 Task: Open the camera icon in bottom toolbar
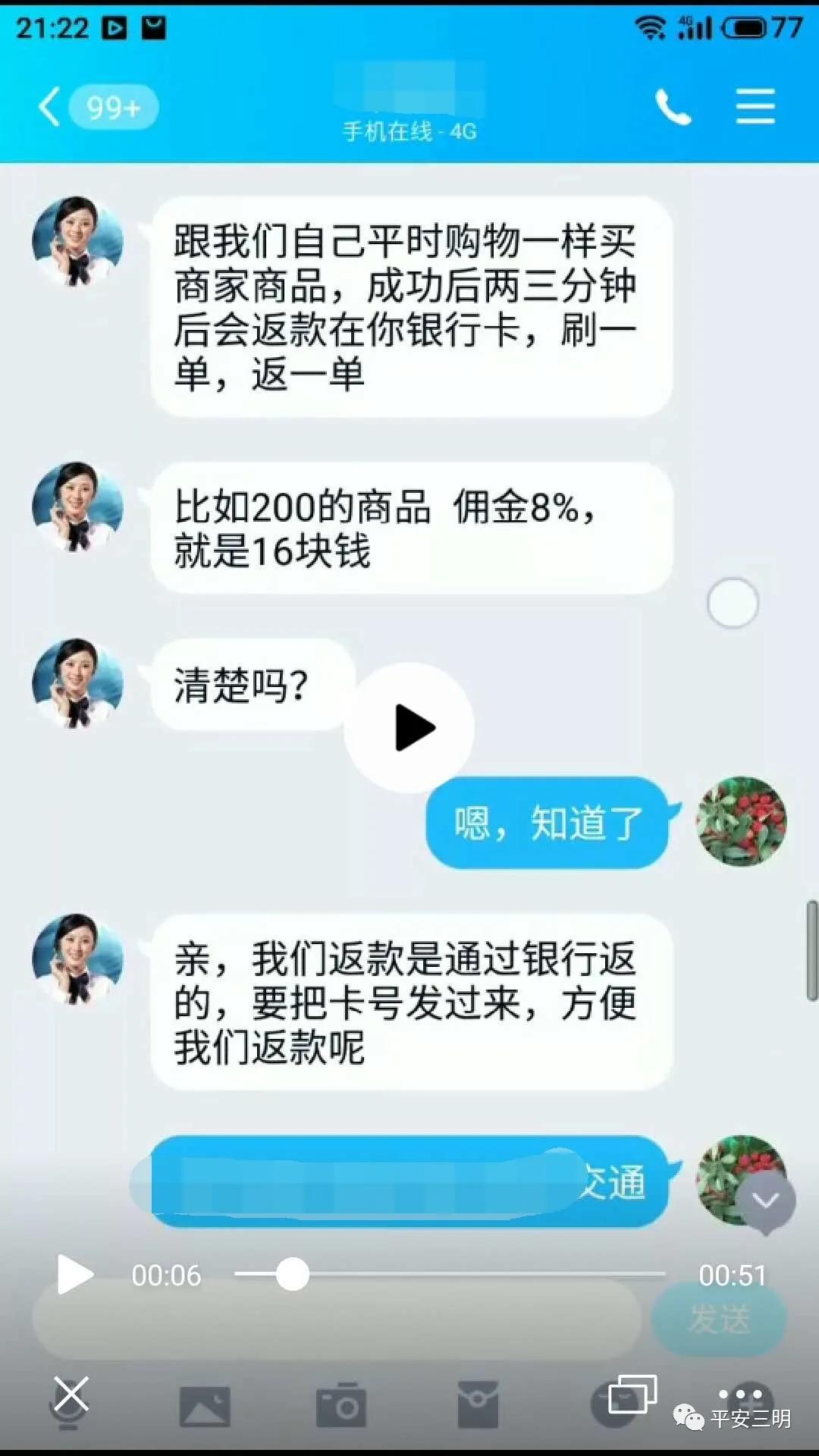(341, 1407)
